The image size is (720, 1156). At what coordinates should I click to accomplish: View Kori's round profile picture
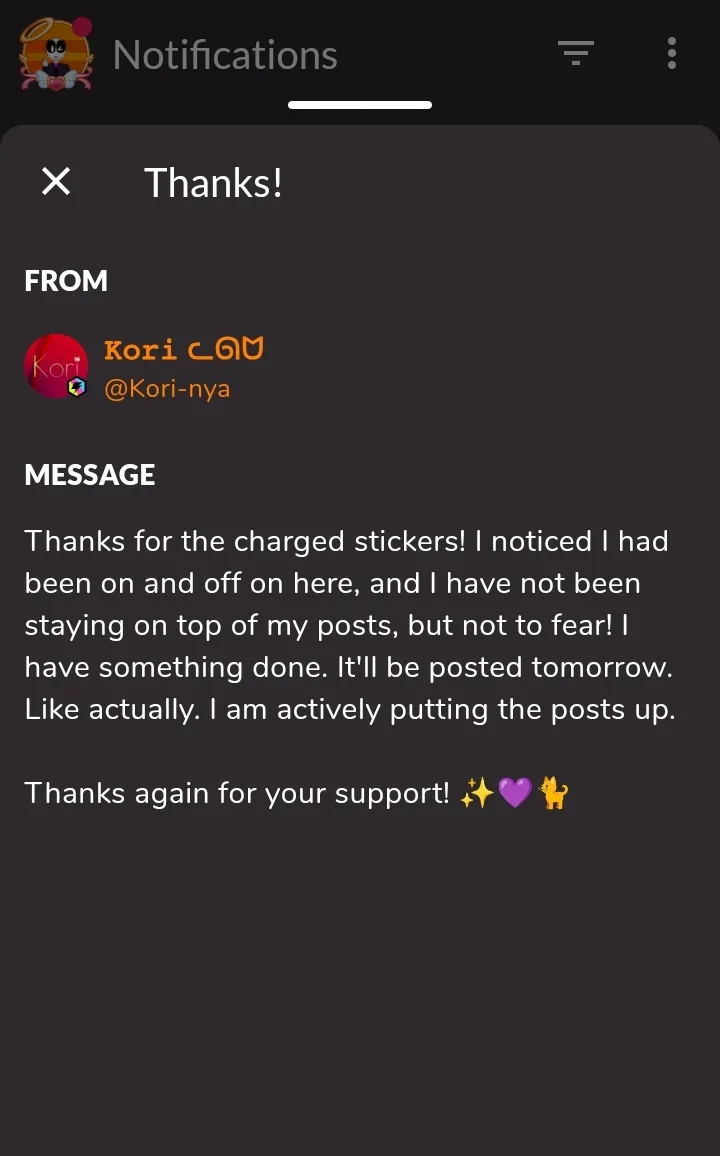click(x=56, y=366)
